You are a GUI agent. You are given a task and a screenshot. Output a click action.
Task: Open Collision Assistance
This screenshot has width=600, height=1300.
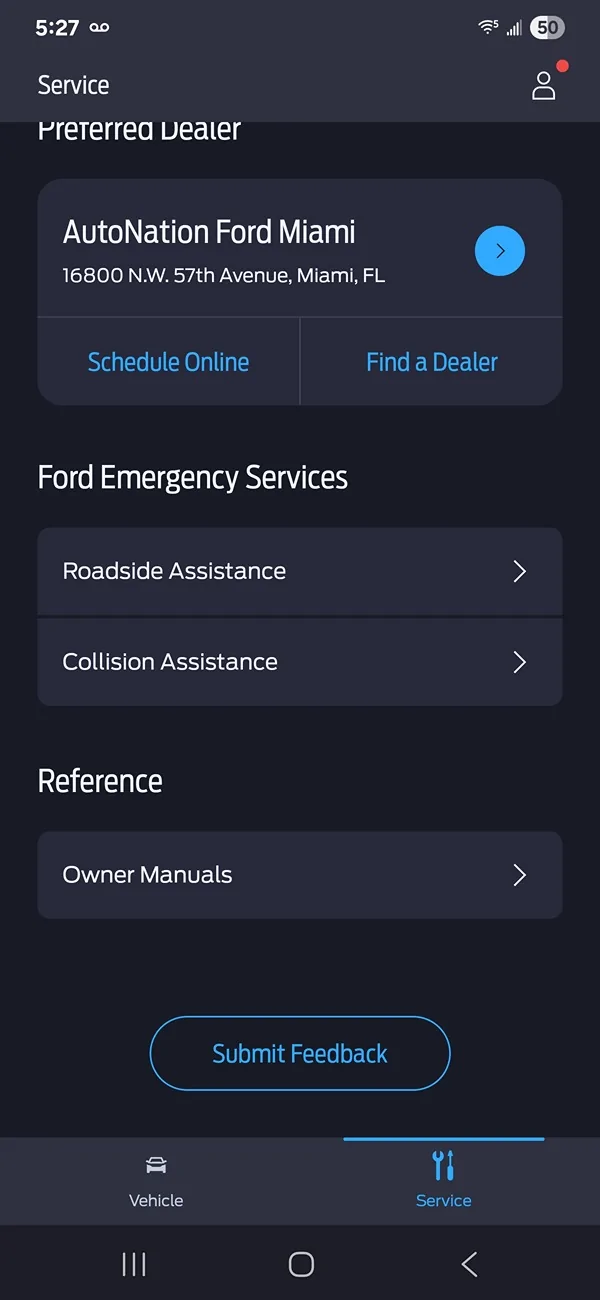[299, 662]
